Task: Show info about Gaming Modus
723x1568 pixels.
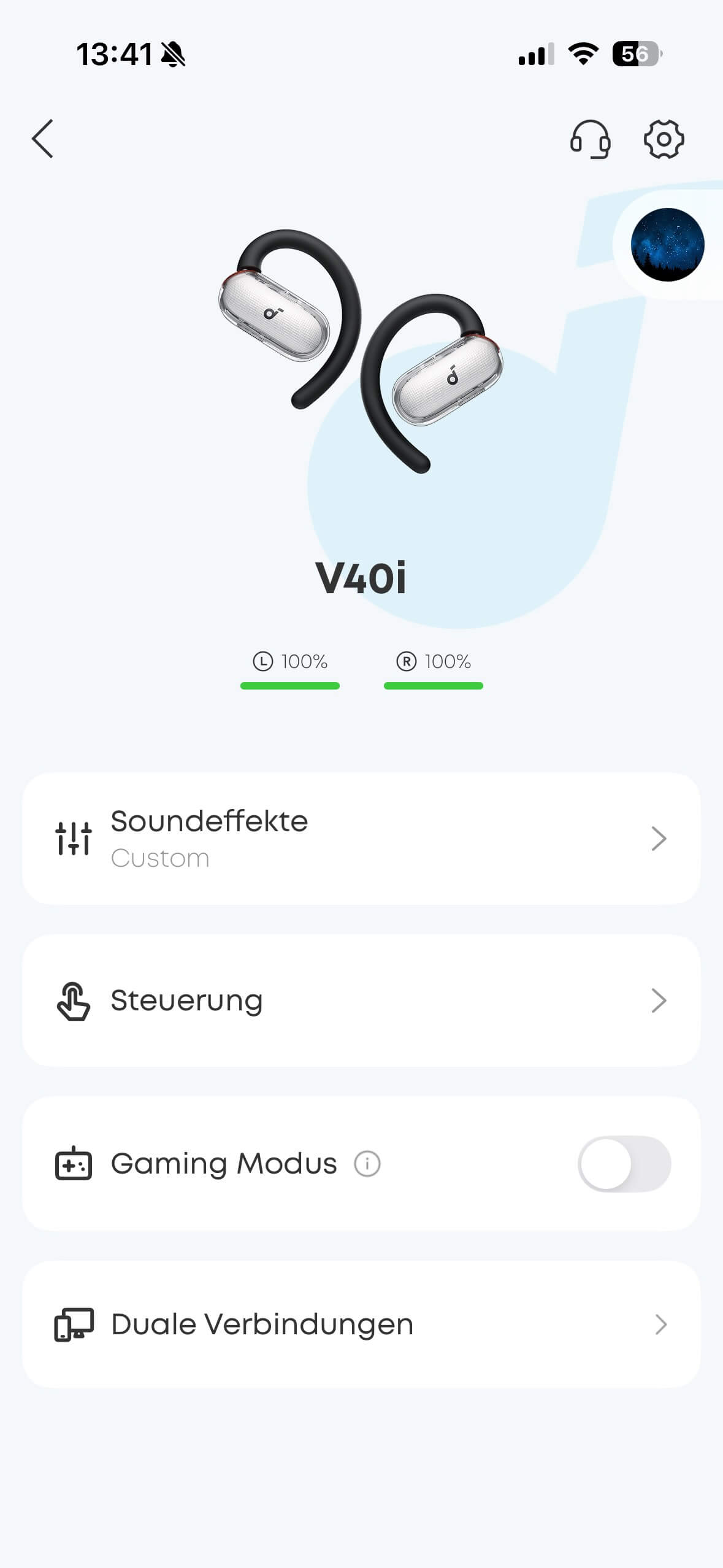Action: (x=367, y=1164)
